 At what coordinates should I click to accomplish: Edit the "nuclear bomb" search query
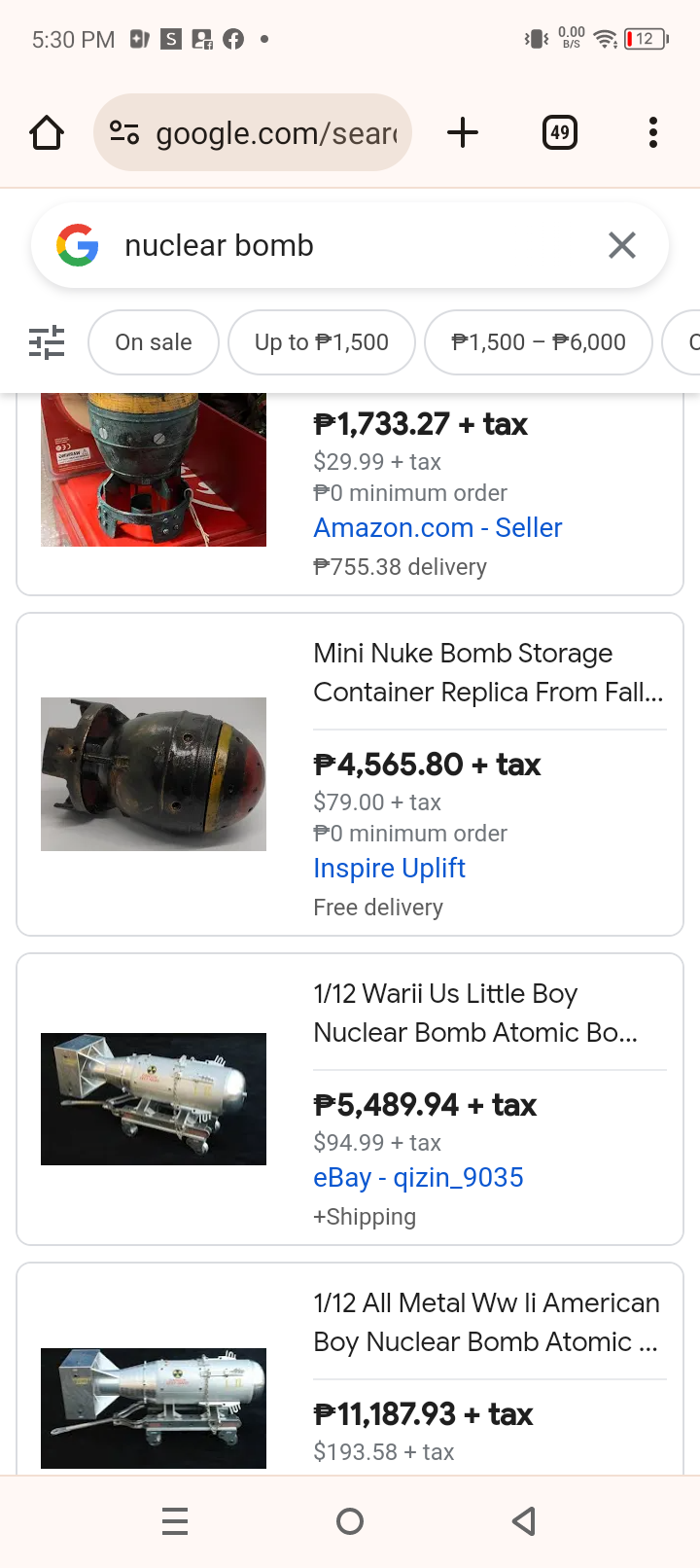point(340,246)
